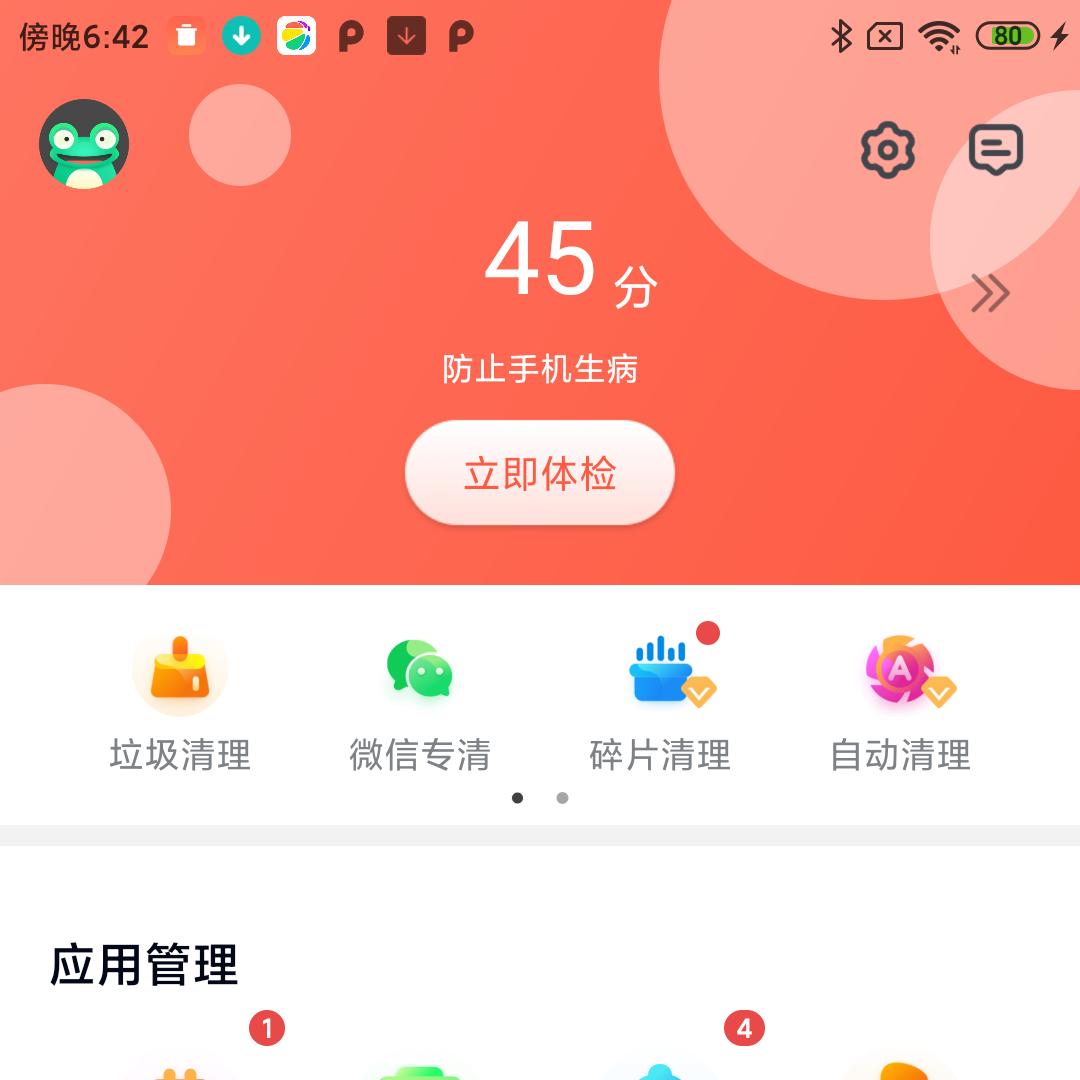Screen dimensions: 1080x1080
Task: Open settings via the gear icon
Action: [x=888, y=150]
